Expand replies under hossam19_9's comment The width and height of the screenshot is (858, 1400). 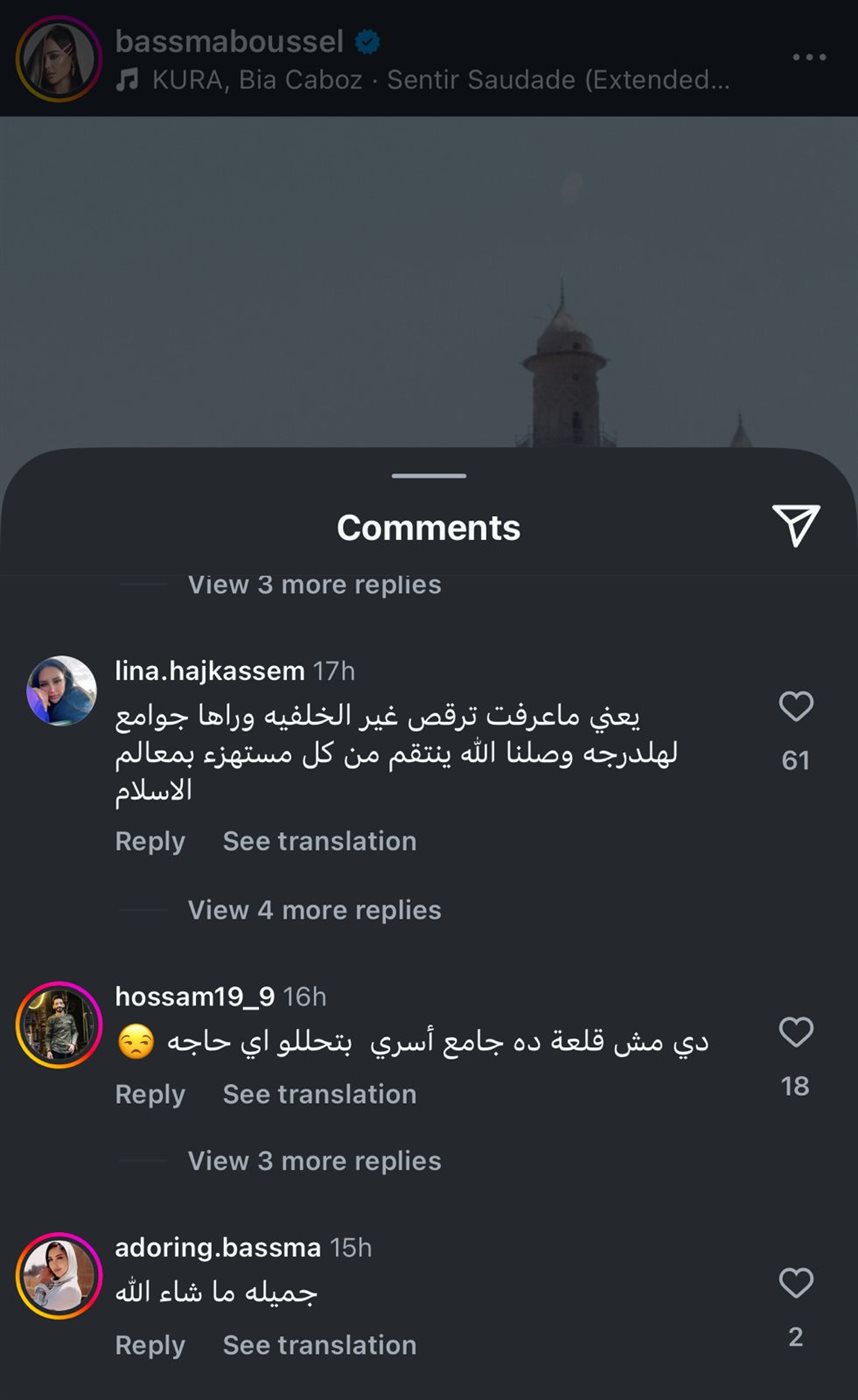(313, 1160)
